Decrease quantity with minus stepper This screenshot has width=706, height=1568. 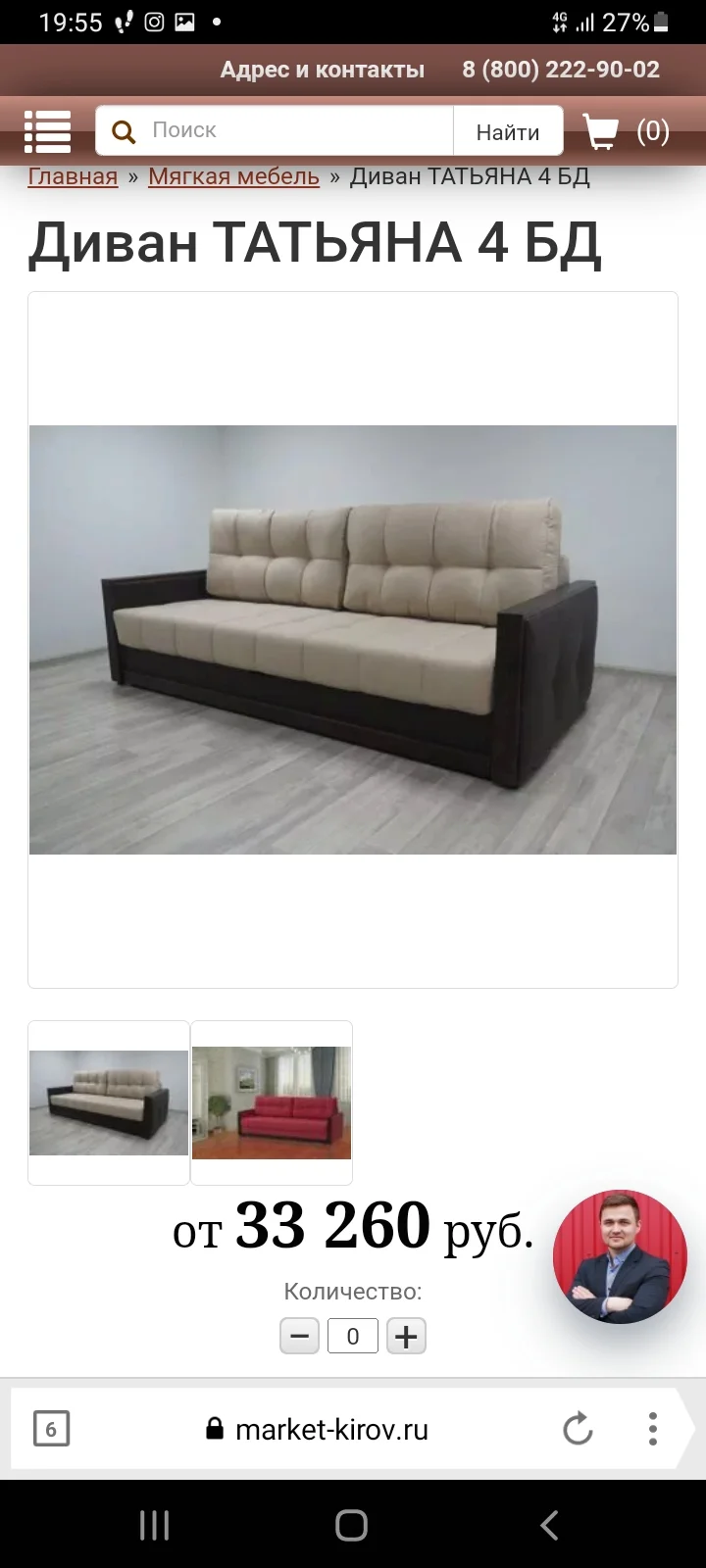(x=299, y=1335)
